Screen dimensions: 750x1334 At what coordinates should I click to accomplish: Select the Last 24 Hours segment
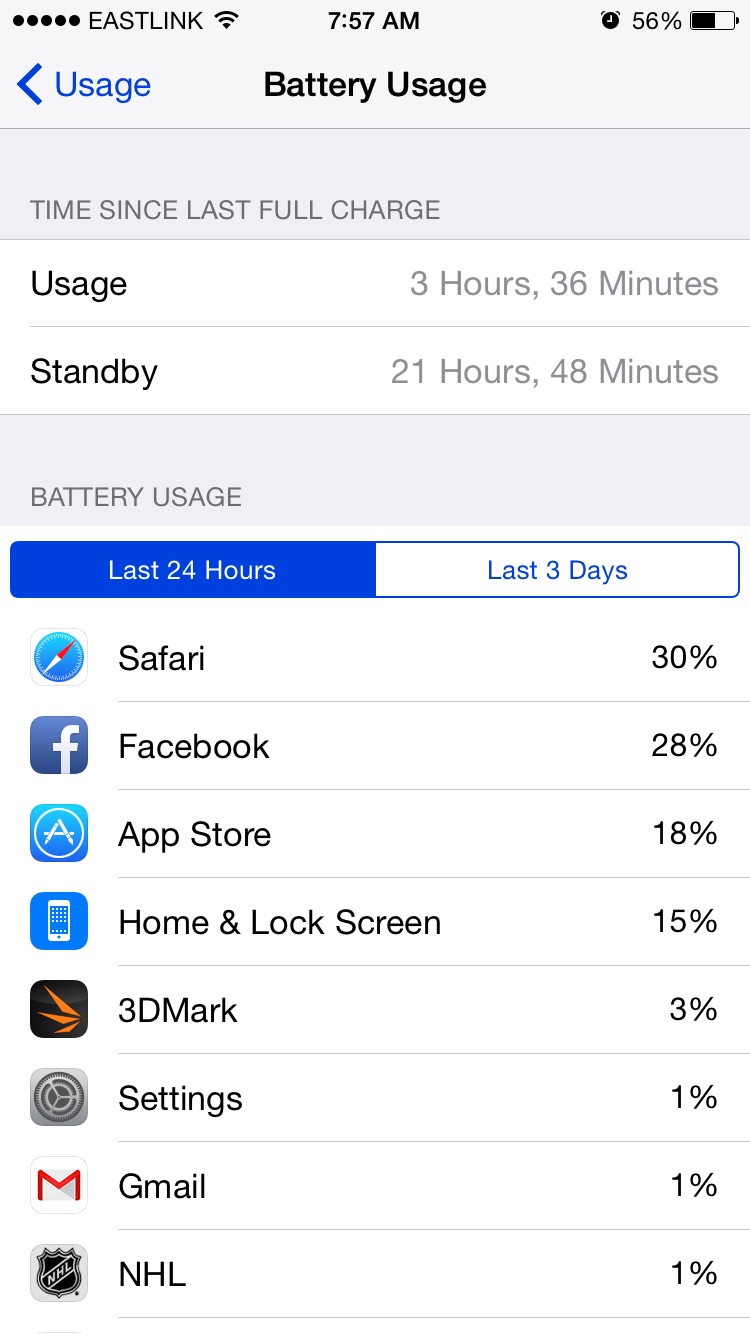point(192,570)
